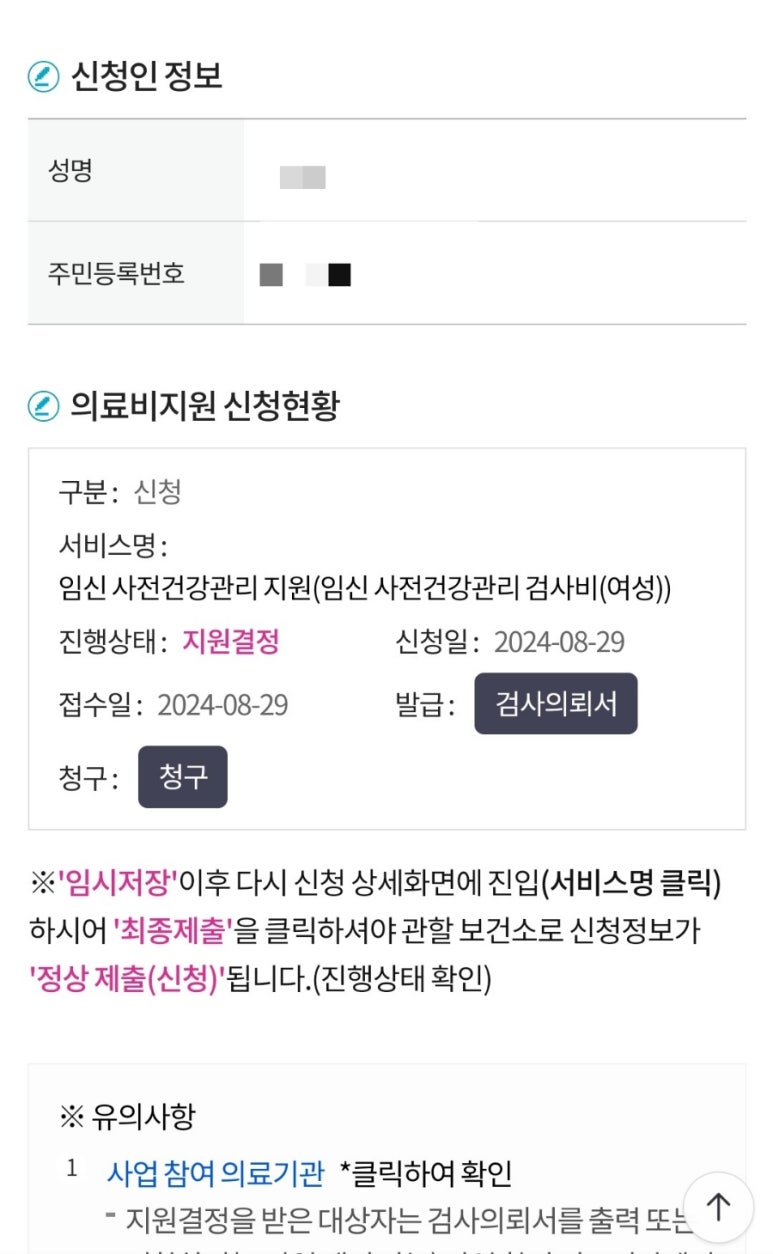Viewport: 773px width, 1254px height.
Task: Open the 임신 사전건강관리 지원 service name
Action: [x=365, y=589]
